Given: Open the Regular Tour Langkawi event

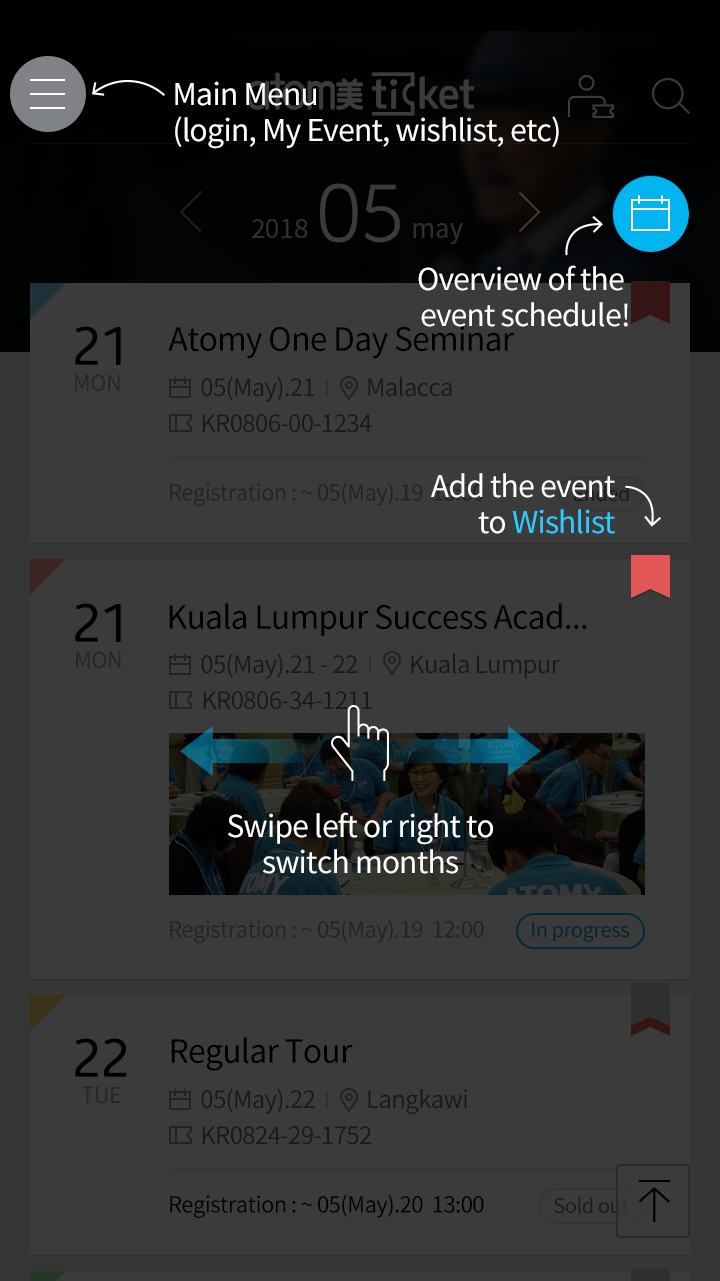Looking at the screenshot, I should point(261,1052).
